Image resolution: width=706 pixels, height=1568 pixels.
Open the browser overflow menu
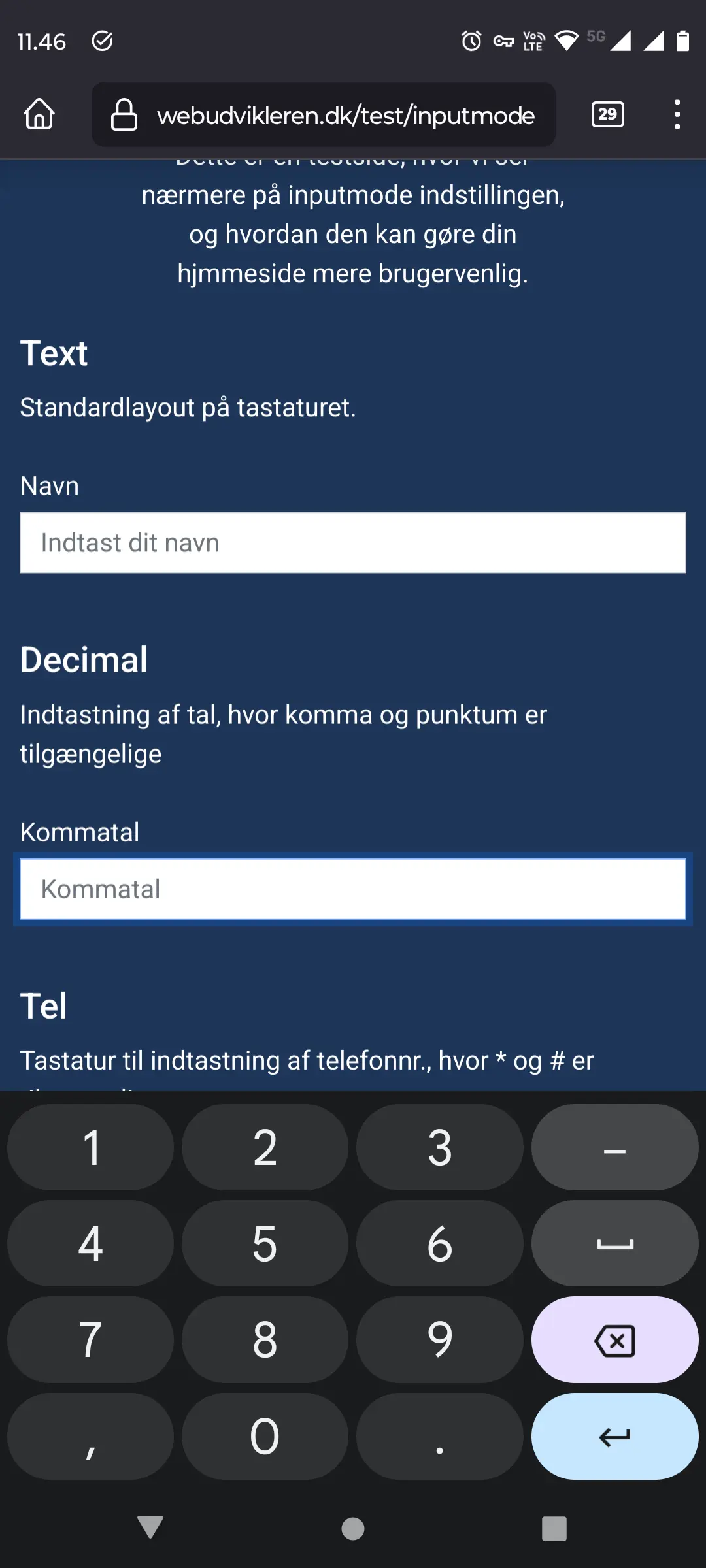tap(677, 114)
